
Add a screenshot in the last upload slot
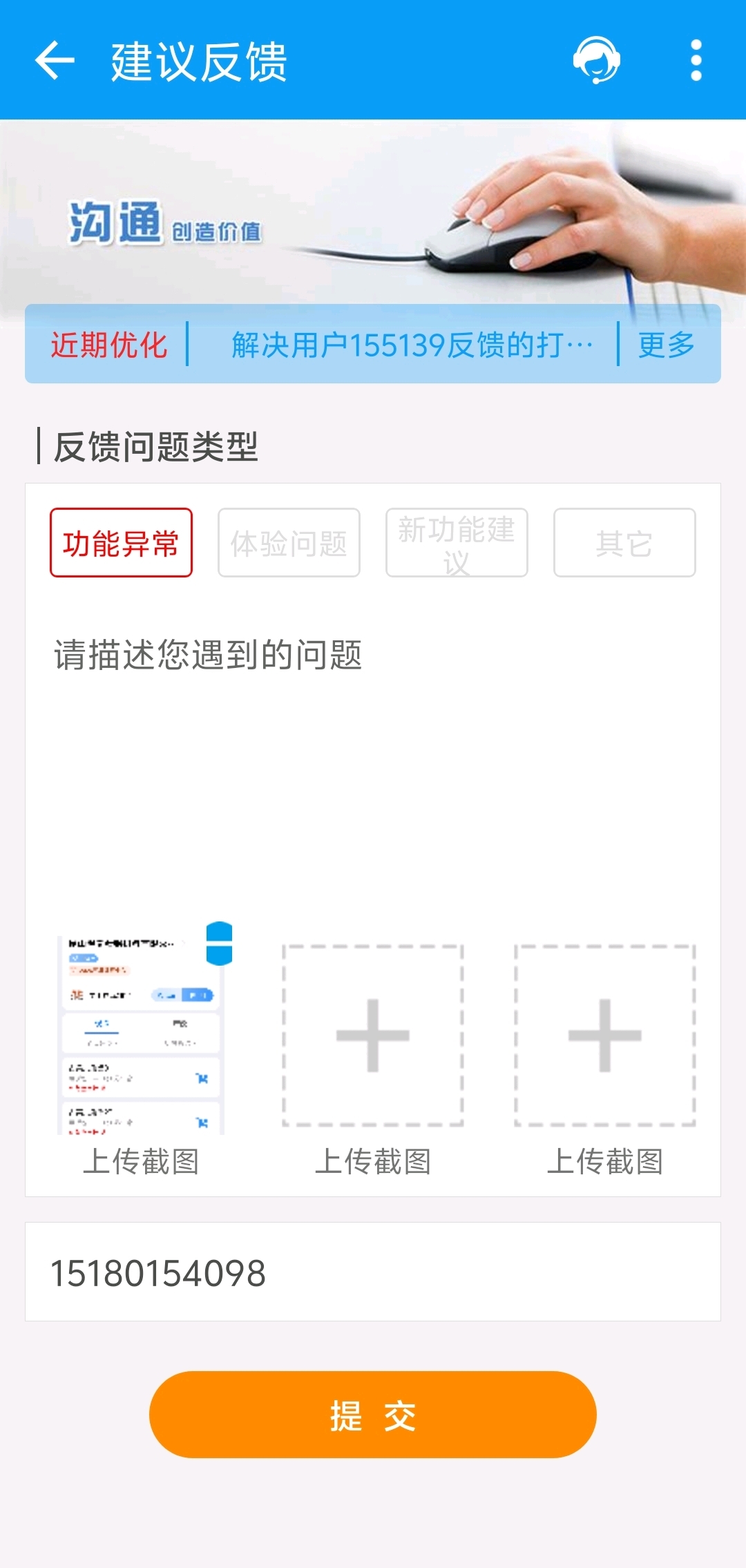(x=605, y=1035)
